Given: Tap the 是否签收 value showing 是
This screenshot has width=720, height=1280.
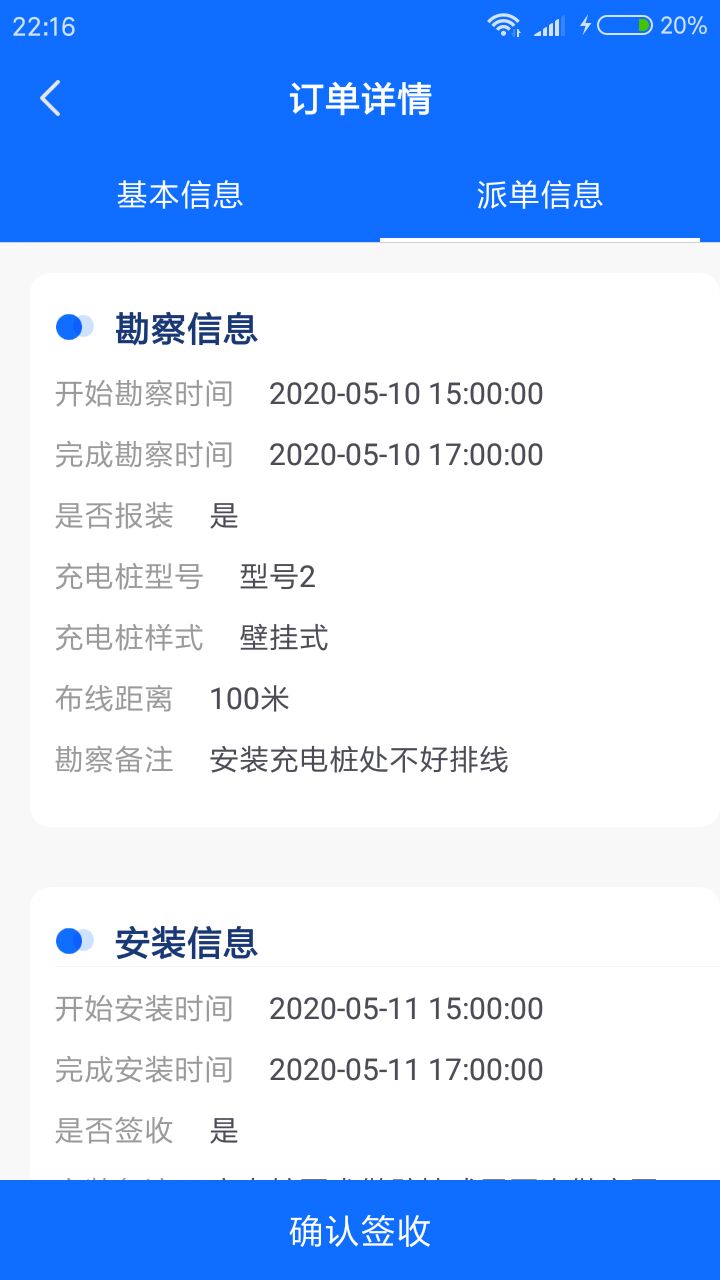Looking at the screenshot, I should click(x=224, y=1130).
